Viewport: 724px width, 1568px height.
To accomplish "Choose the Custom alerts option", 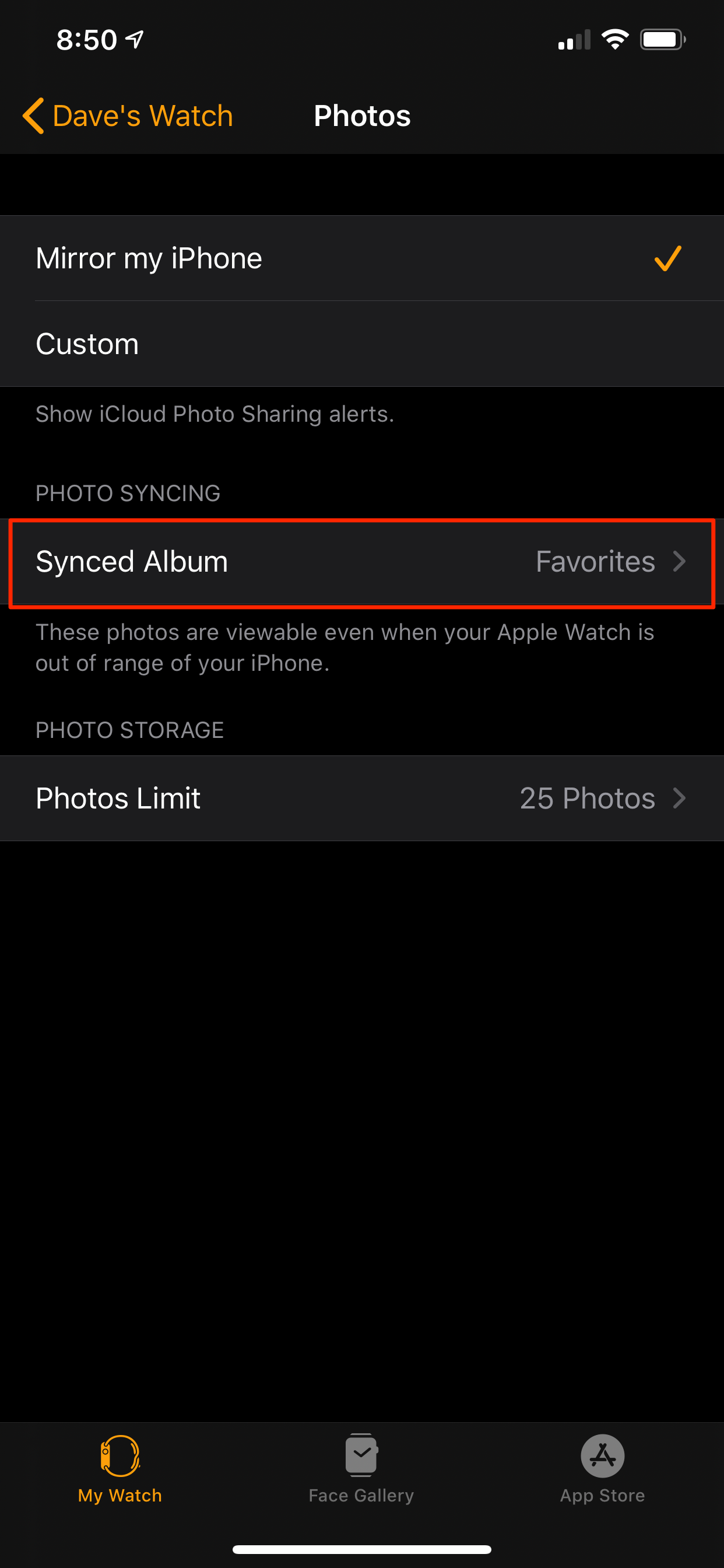I will point(361,344).
